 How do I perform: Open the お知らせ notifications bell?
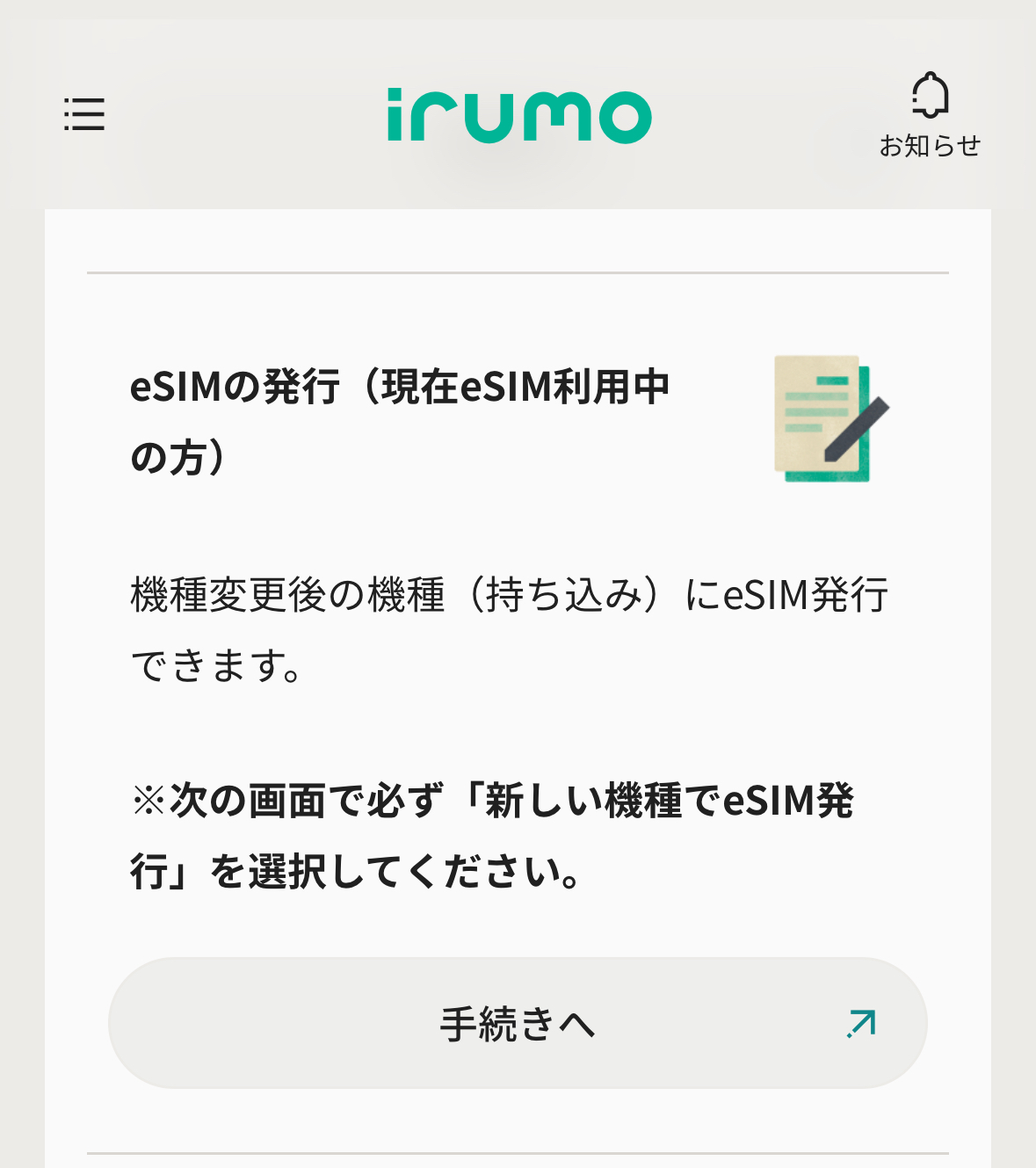[x=930, y=115]
